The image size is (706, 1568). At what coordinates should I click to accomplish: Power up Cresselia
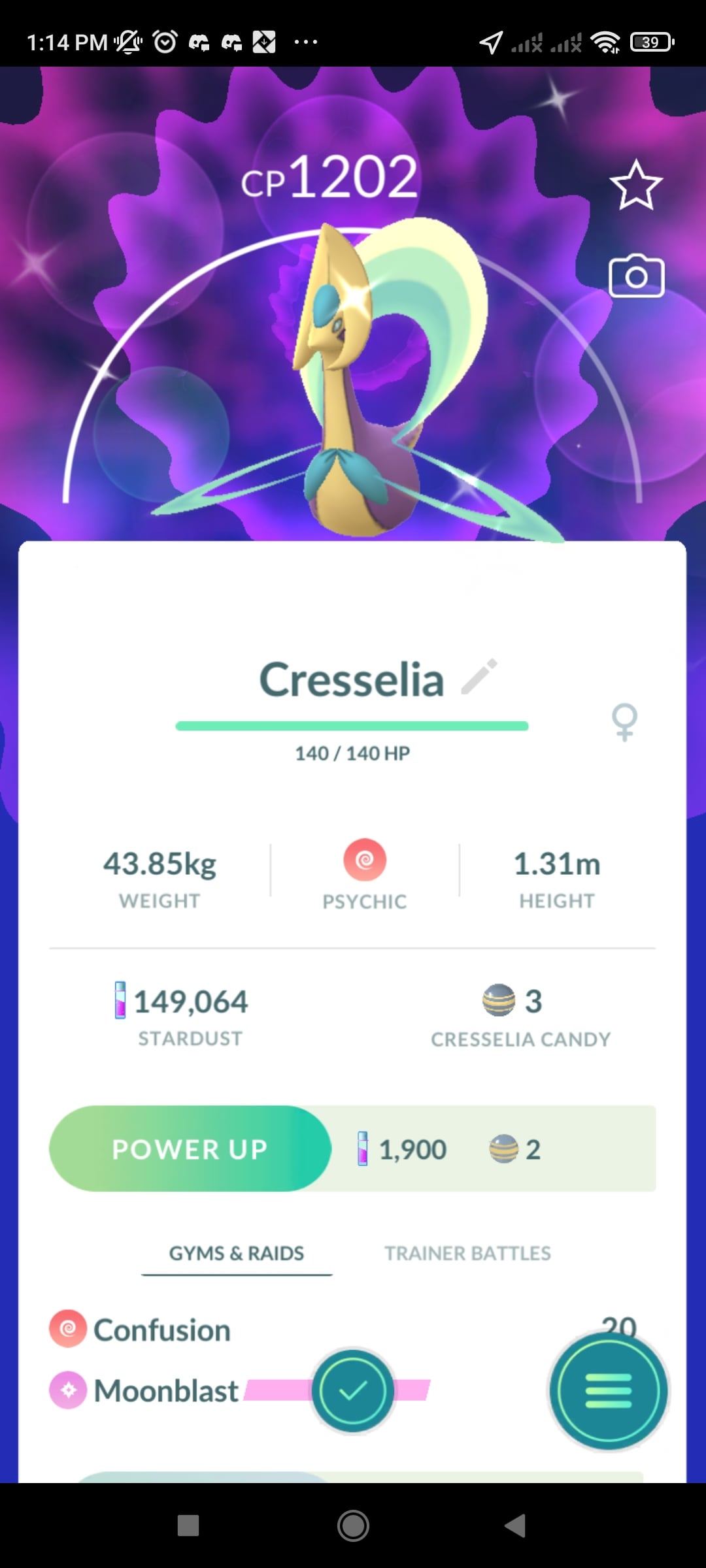pos(190,1149)
